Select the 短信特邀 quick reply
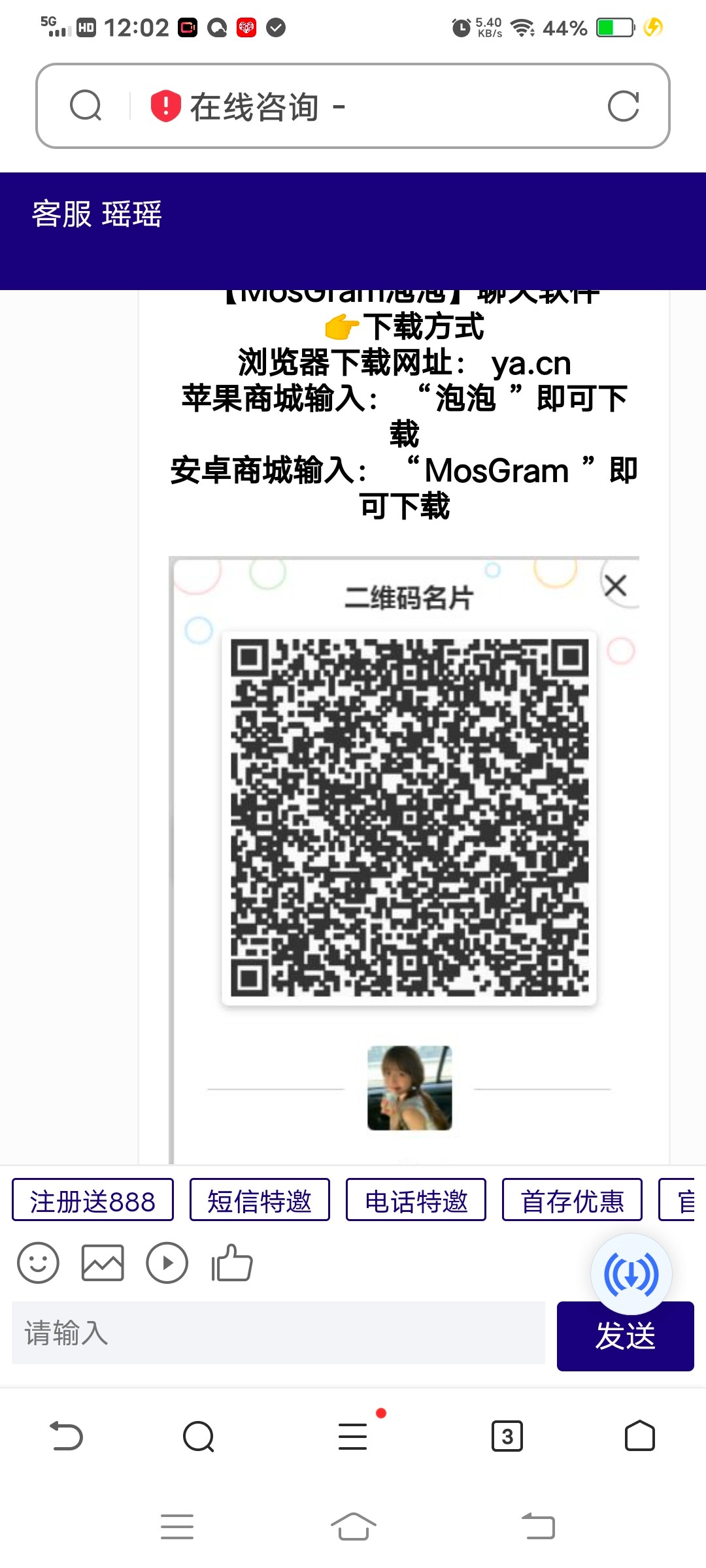The height and width of the screenshot is (1568, 706). [x=260, y=1200]
